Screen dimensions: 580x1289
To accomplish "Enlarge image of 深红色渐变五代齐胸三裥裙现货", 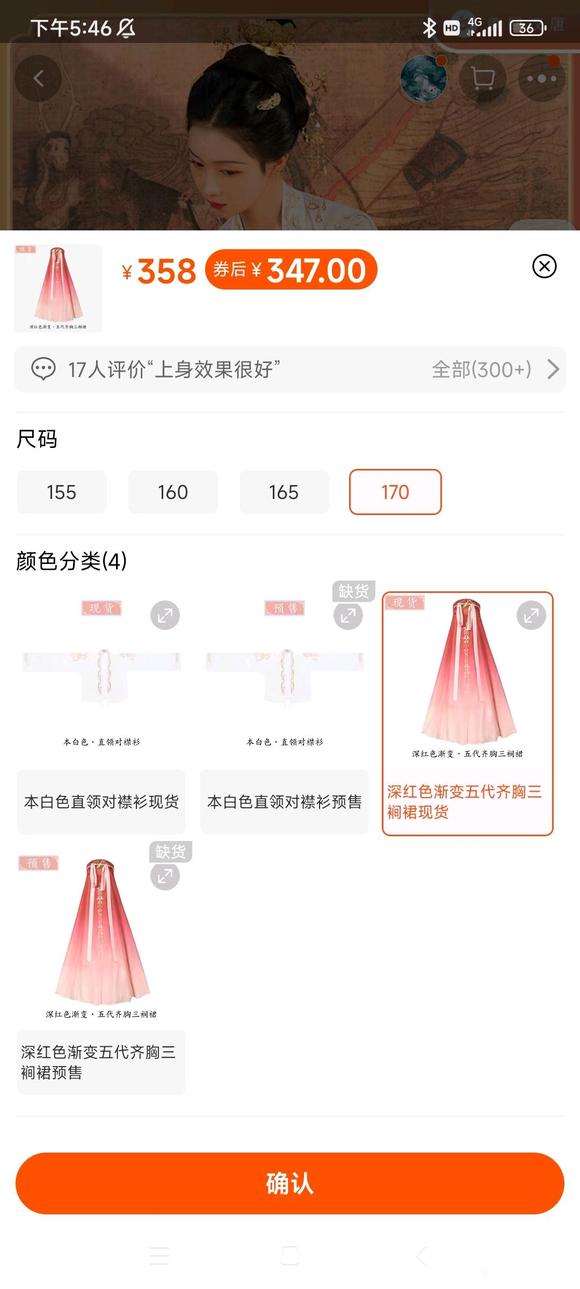I will click(x=531, y=616).
